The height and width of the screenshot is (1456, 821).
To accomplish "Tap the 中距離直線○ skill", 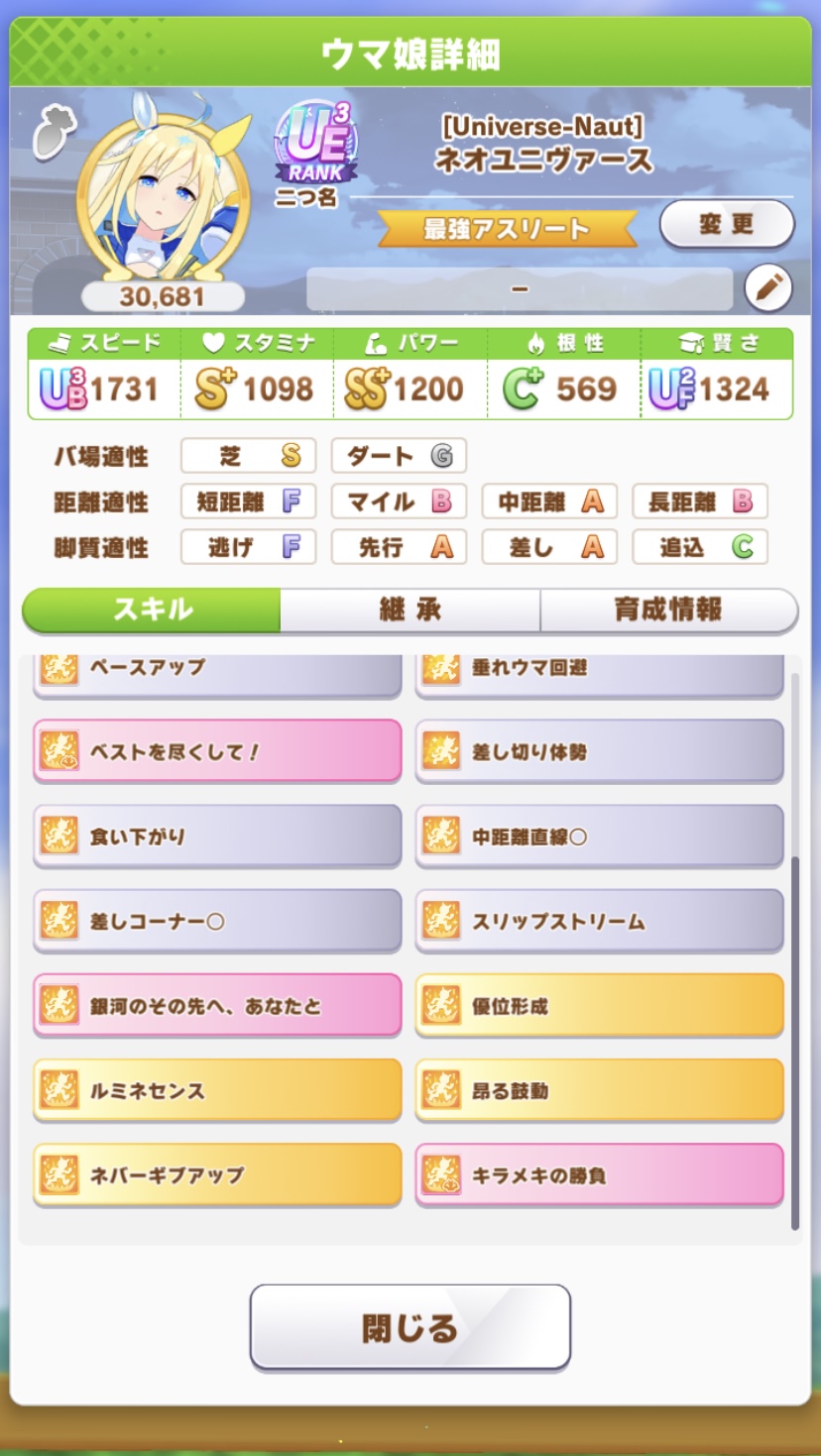I will 599,837.
